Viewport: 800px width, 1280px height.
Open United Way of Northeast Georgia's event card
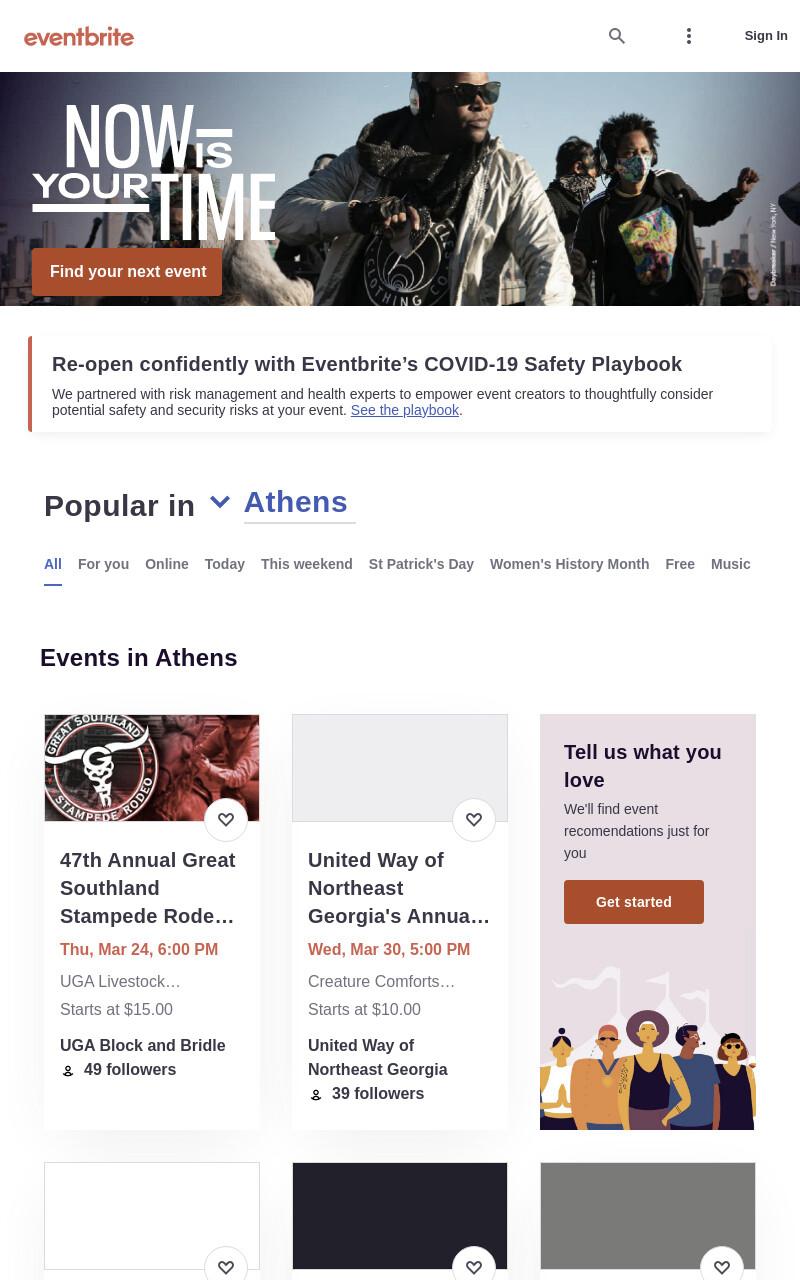(400, 922)
